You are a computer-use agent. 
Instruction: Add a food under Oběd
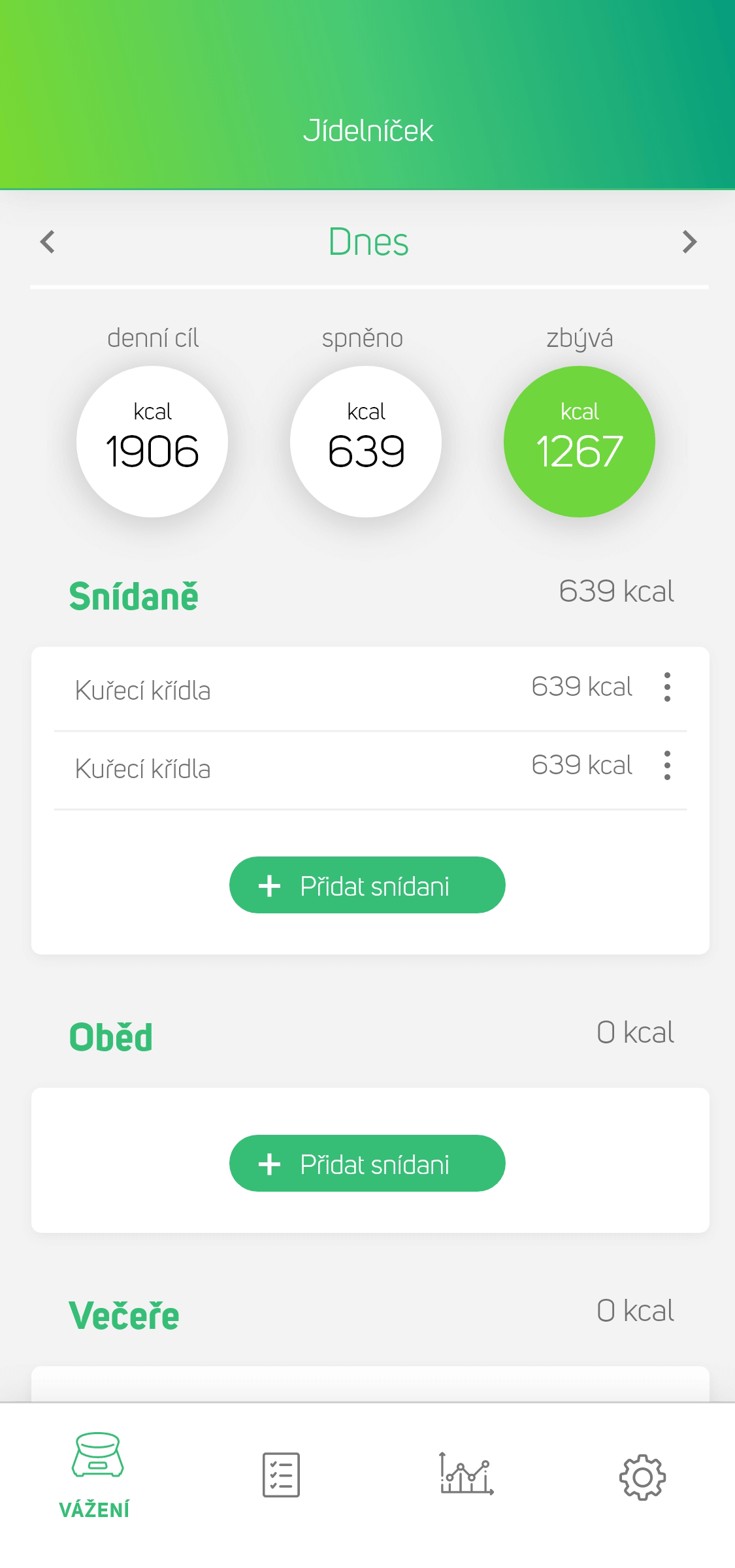pos(367,1164)
